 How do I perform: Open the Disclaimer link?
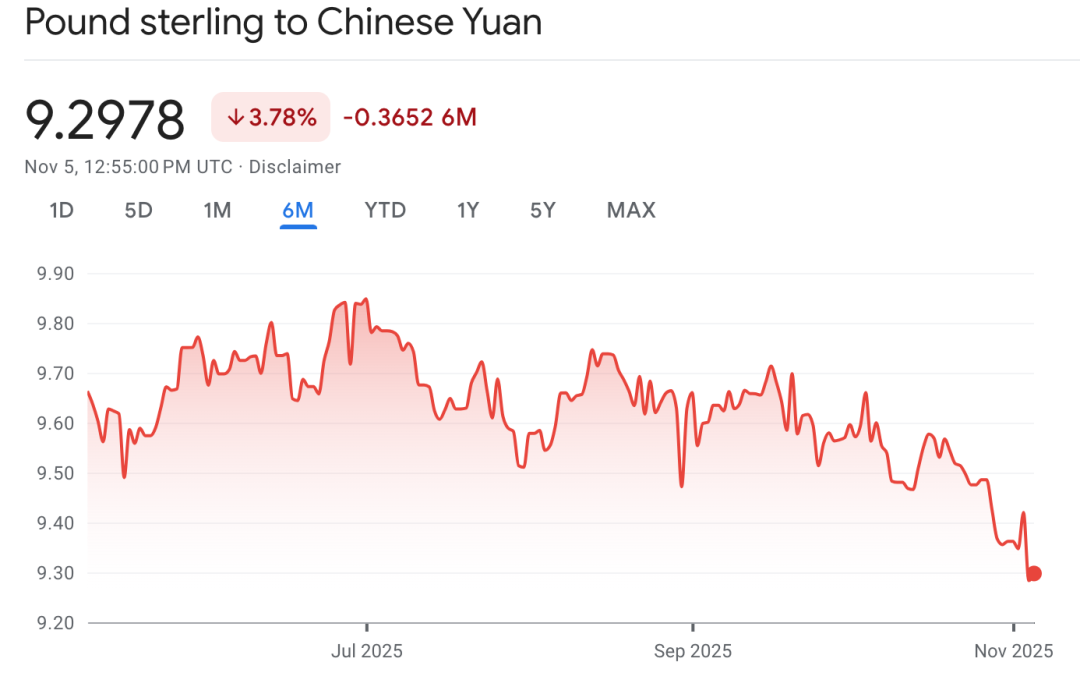(x=295, y=167)
